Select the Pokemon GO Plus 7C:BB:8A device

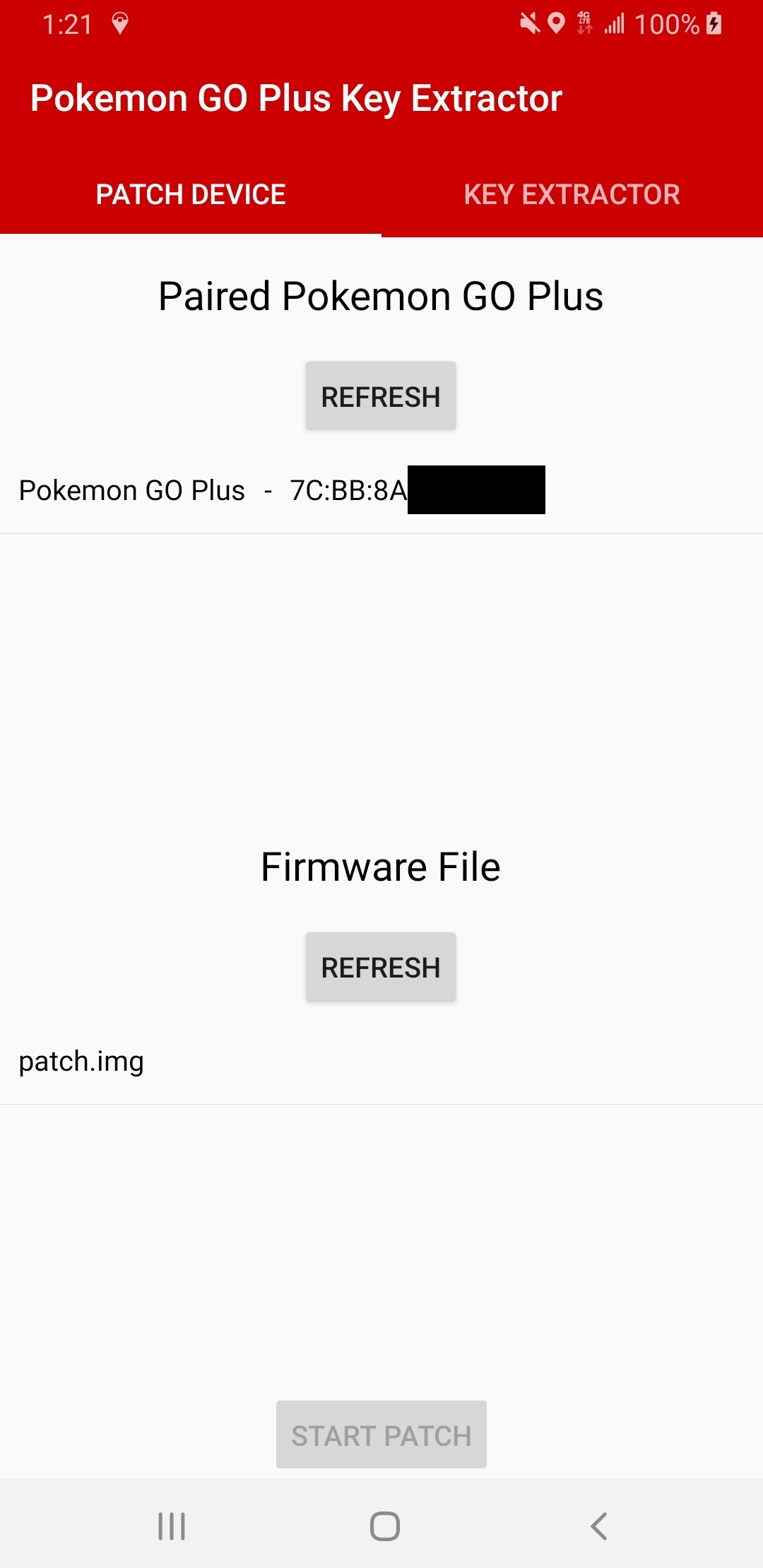283,490
